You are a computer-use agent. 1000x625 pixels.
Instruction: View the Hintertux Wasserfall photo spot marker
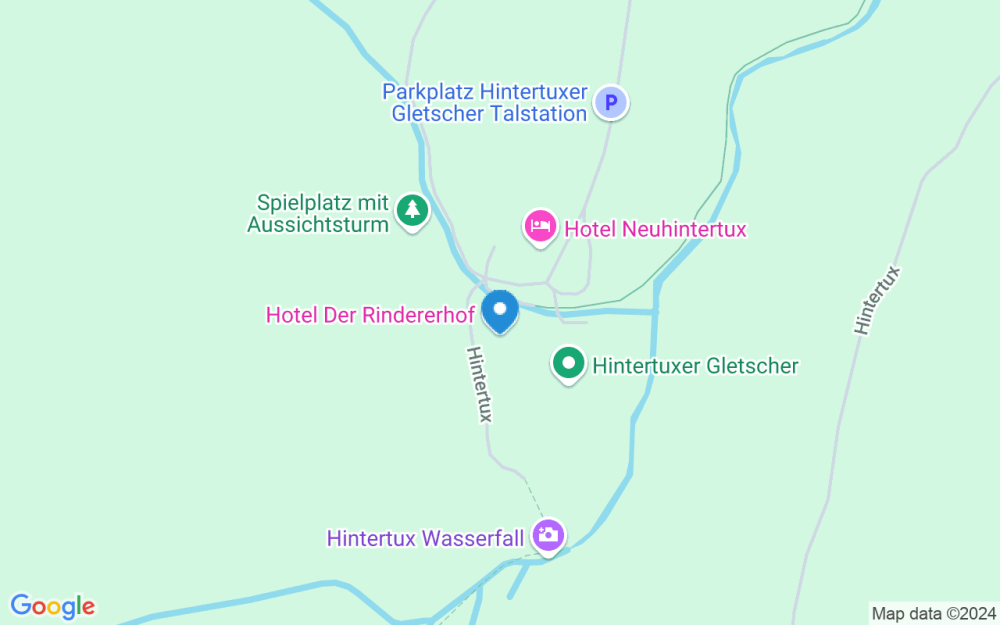(547, 534)
